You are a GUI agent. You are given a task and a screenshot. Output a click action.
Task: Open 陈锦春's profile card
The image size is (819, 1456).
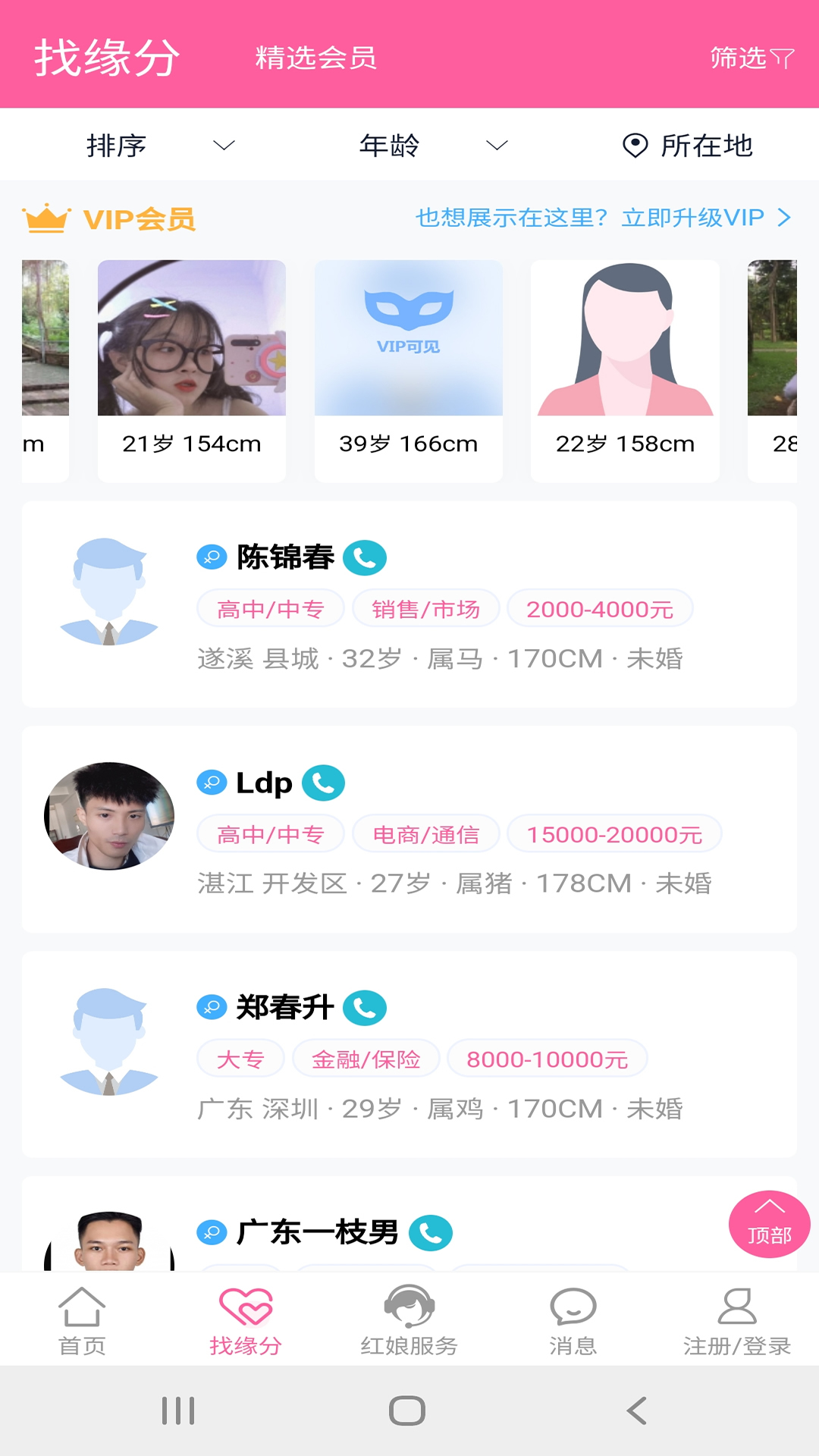pos(409,604)
